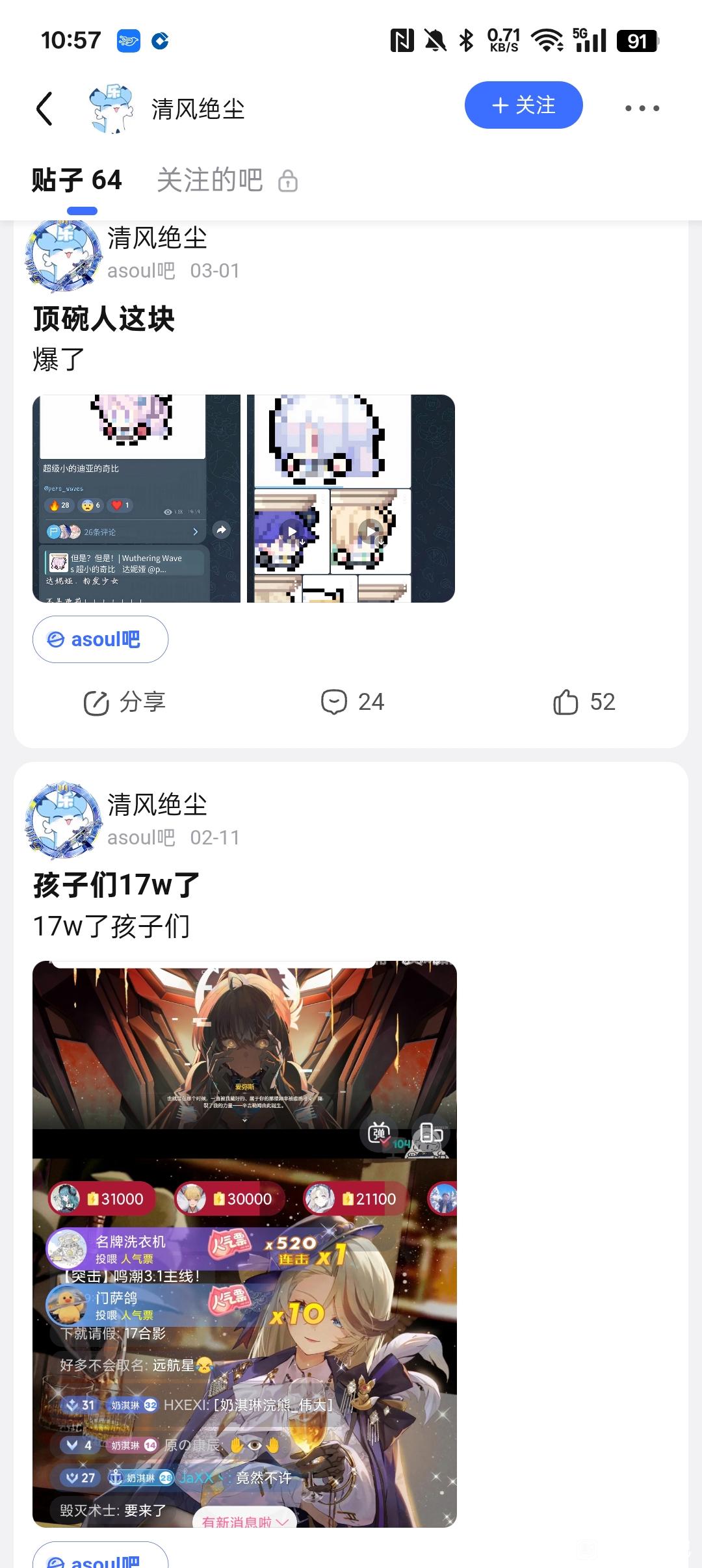Image resolution: width=702 pixels, height=1568 pixels.
Task: View the second image of 顶碗人这块 post
Action: click(351, 499)
